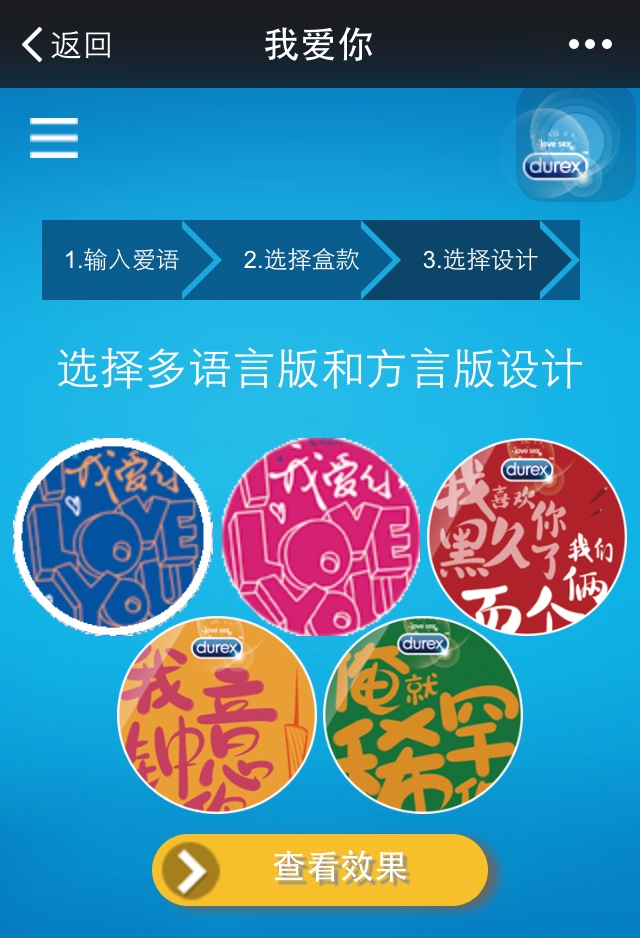The image size is (640, 938).
Task: Go back using the 返回 button
Action: pyautogui.click(x=66, y=45)
